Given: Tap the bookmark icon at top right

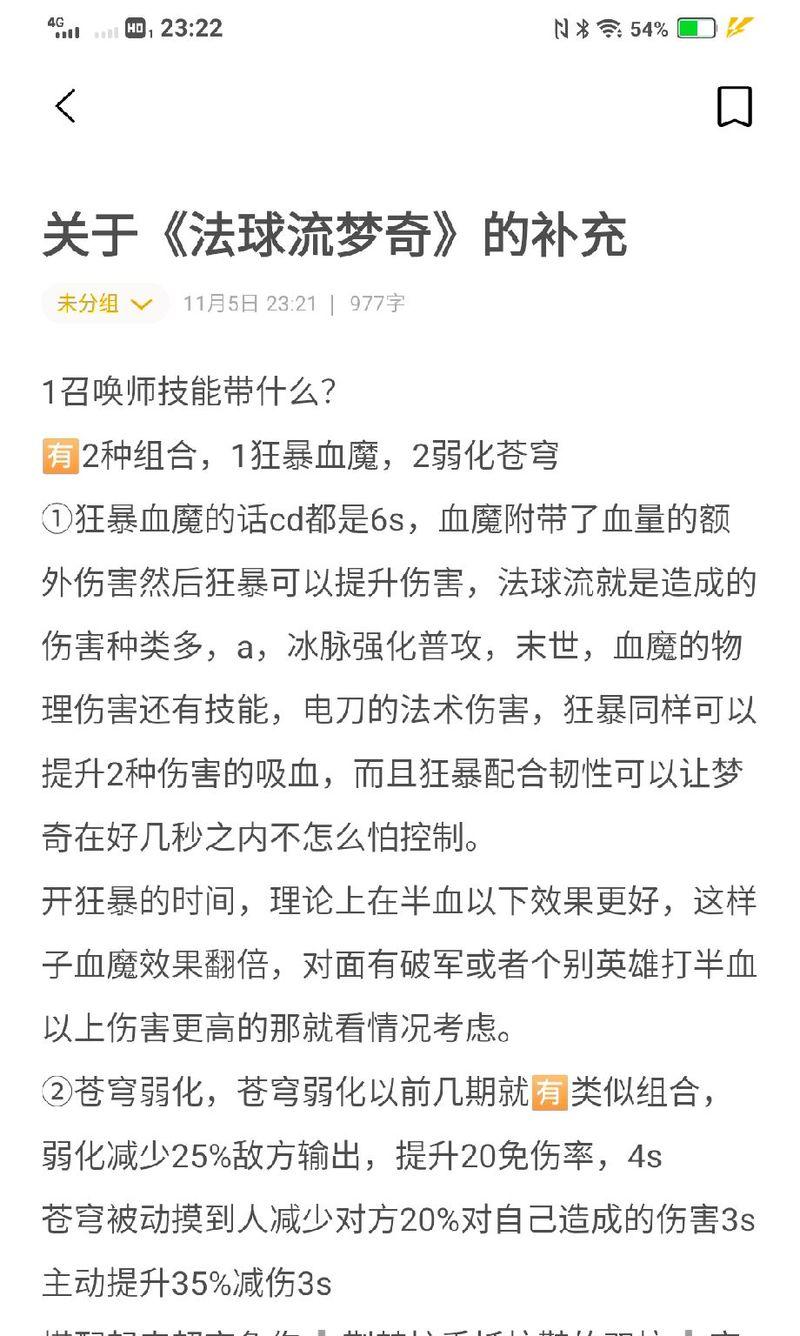Looking at the screenshot, I should tap(734, 106).
